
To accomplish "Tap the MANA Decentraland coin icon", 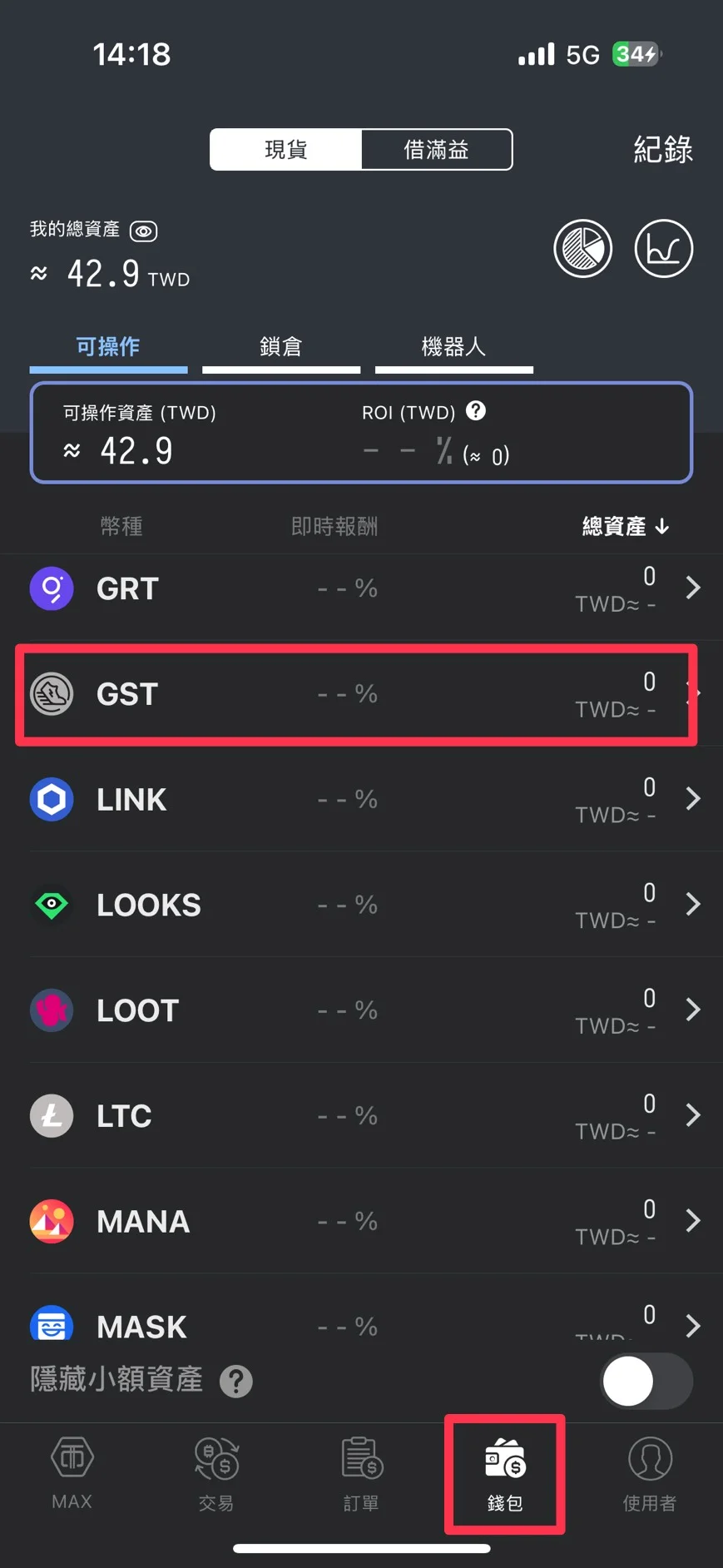I will [52, 1221].
